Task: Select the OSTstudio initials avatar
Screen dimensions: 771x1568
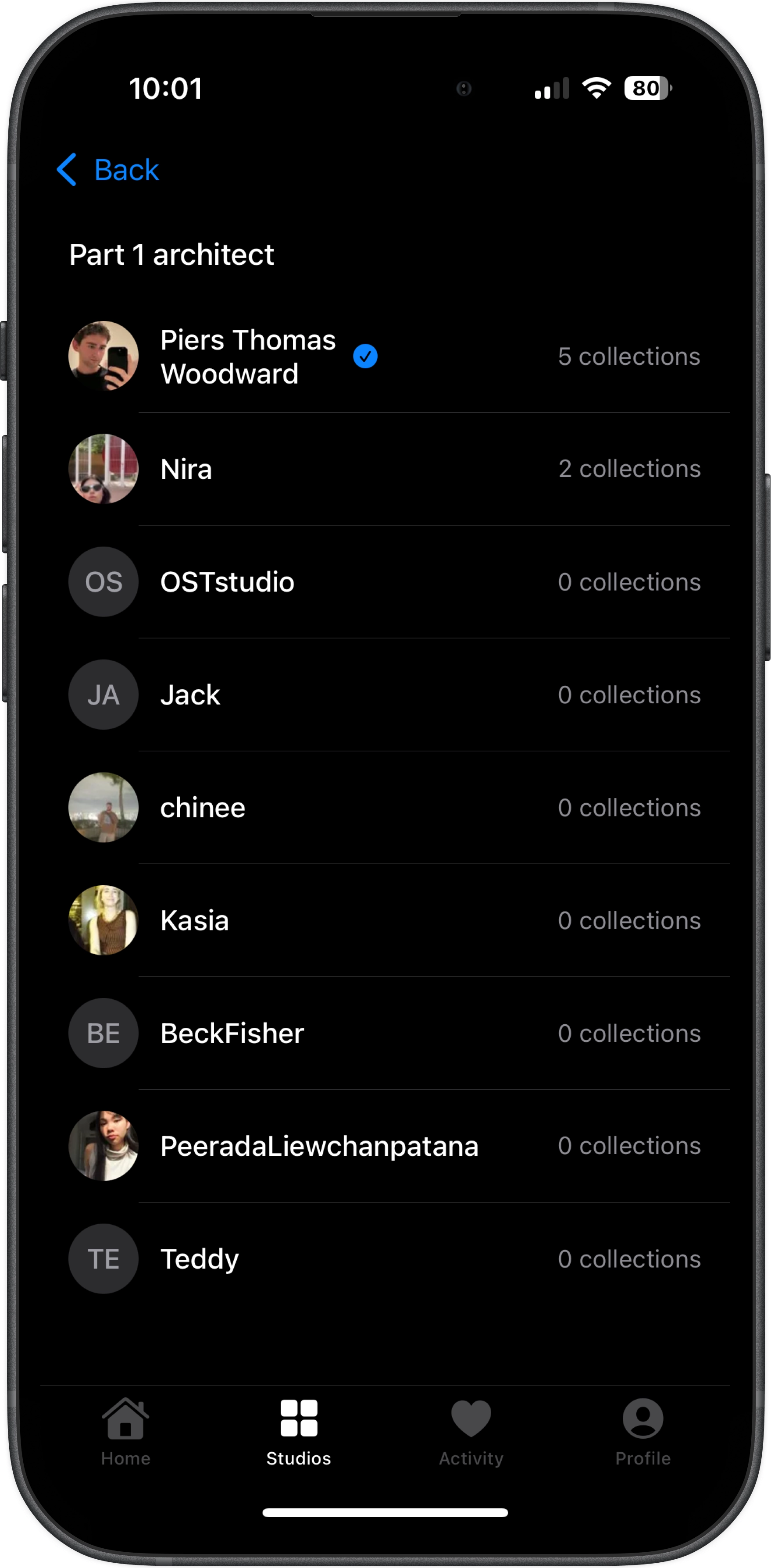Action: [x=103, y=582]
